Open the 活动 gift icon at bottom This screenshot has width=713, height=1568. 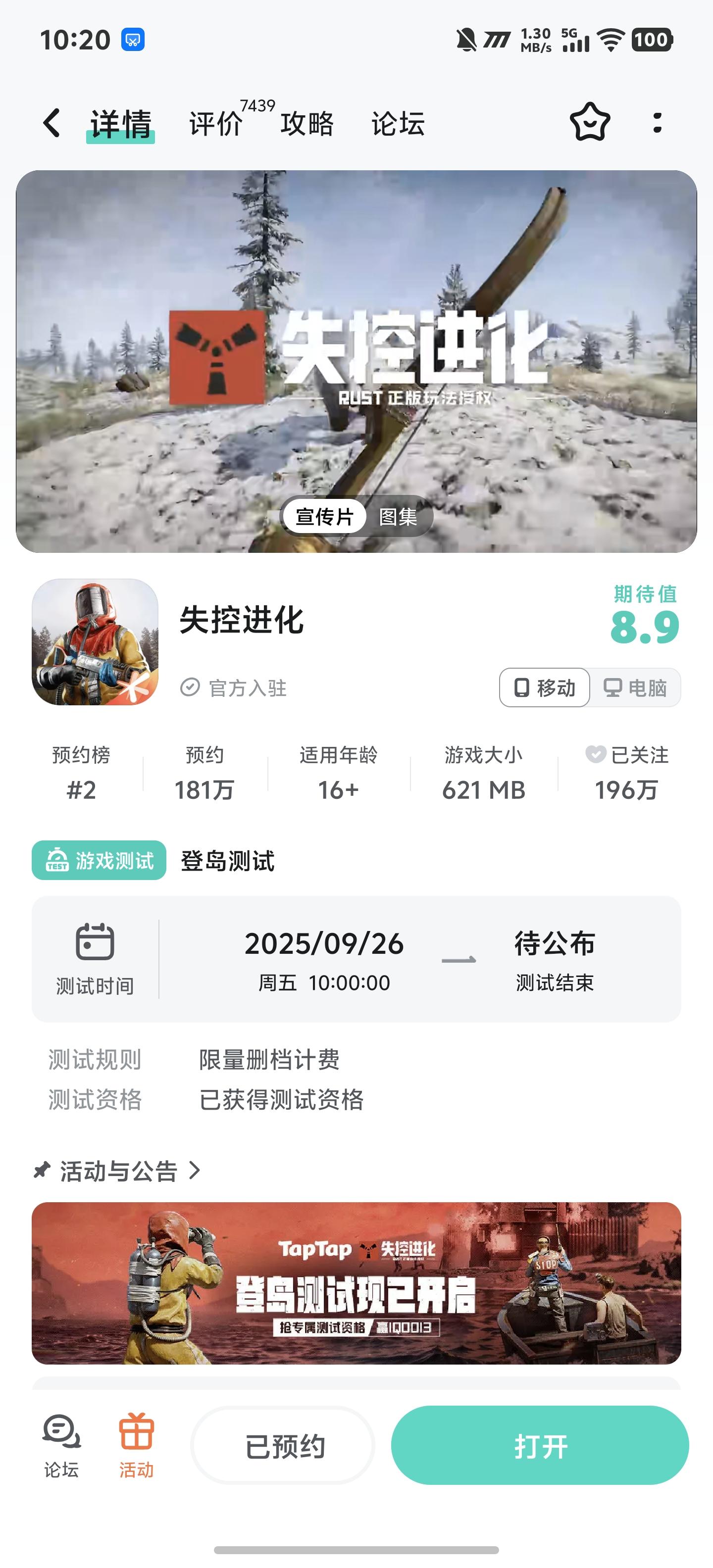tap(136, 1445)
